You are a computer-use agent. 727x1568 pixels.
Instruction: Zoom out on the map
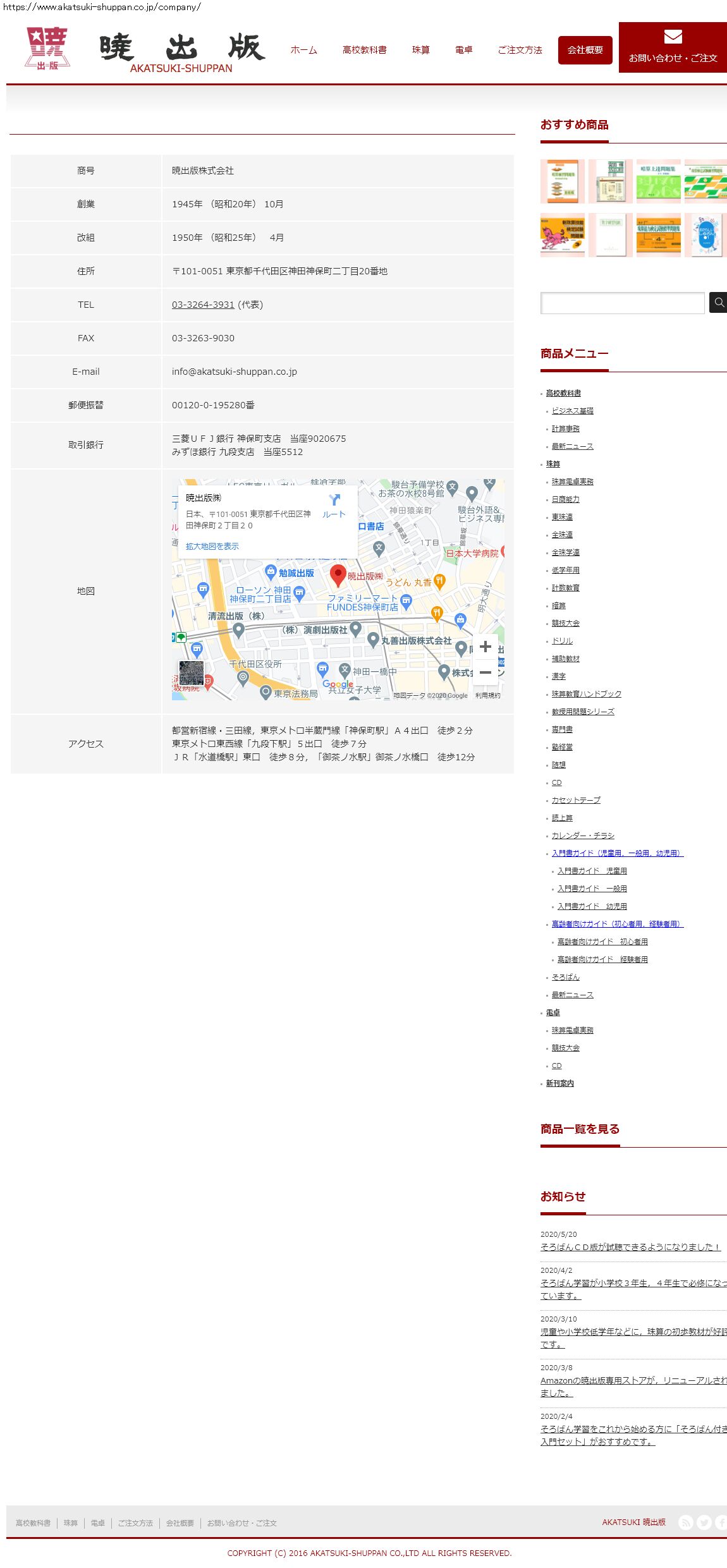coord(486,672)
